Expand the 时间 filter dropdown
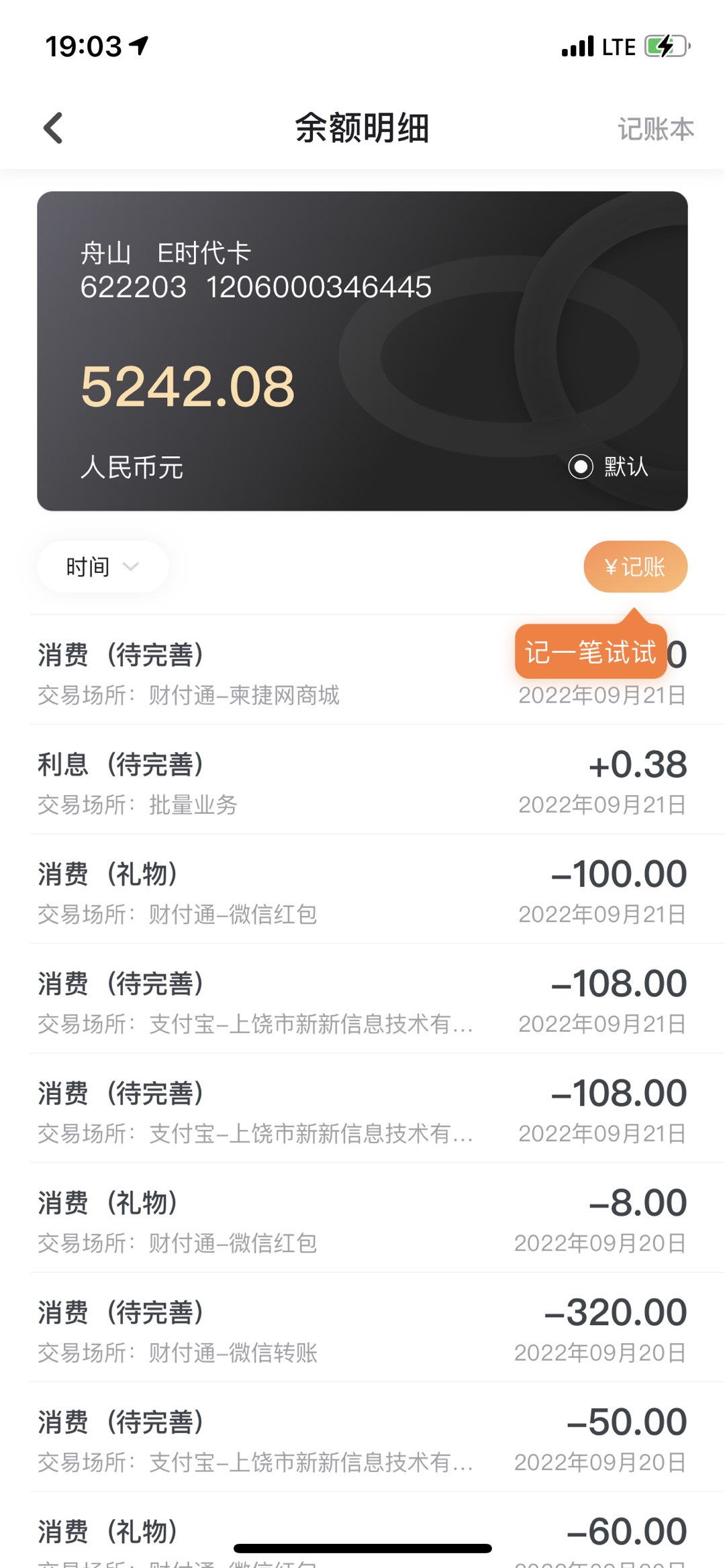This screenshot has height=1568, width=725. click(103, 567)
